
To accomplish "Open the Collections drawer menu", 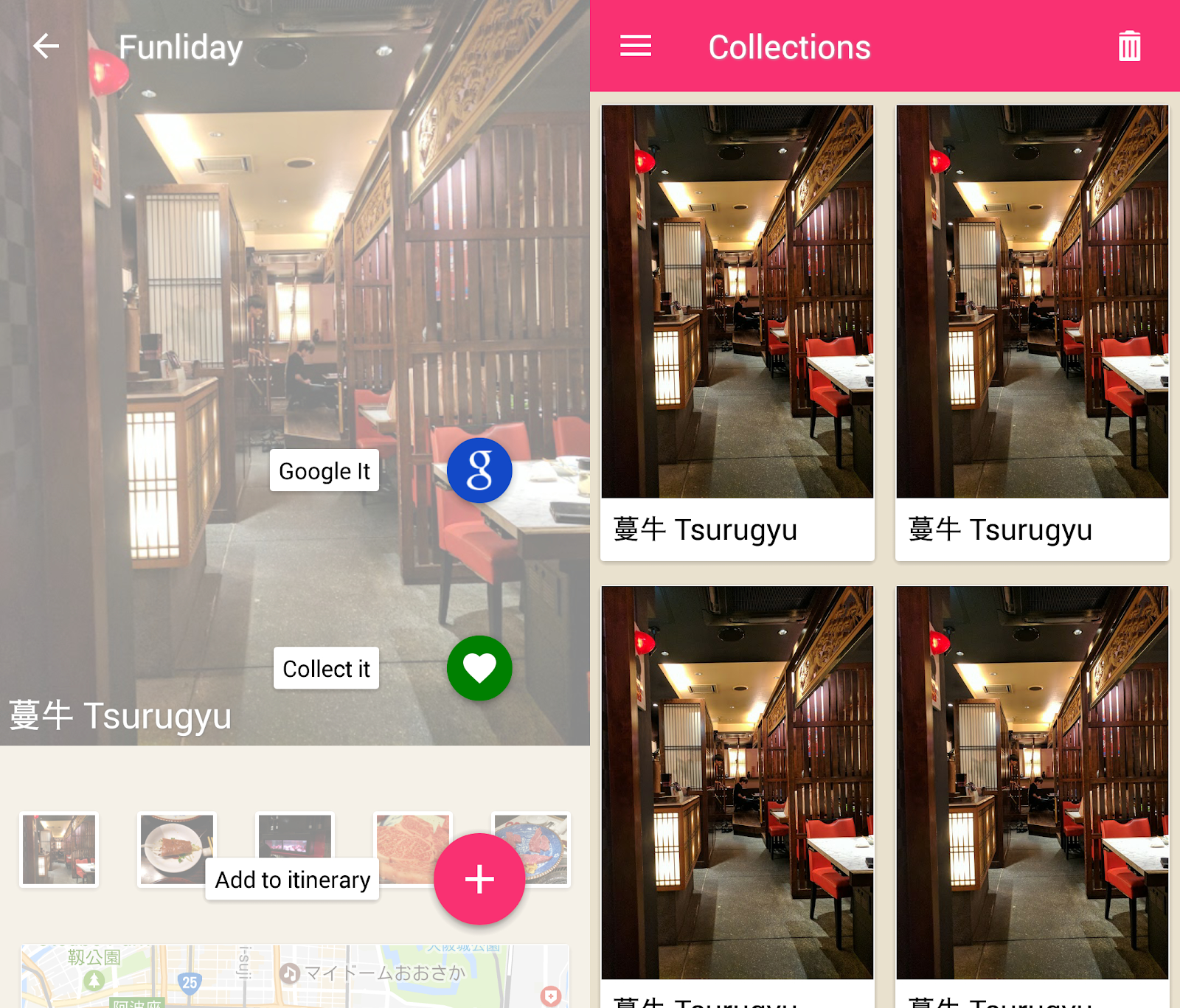I will [636, 46].
